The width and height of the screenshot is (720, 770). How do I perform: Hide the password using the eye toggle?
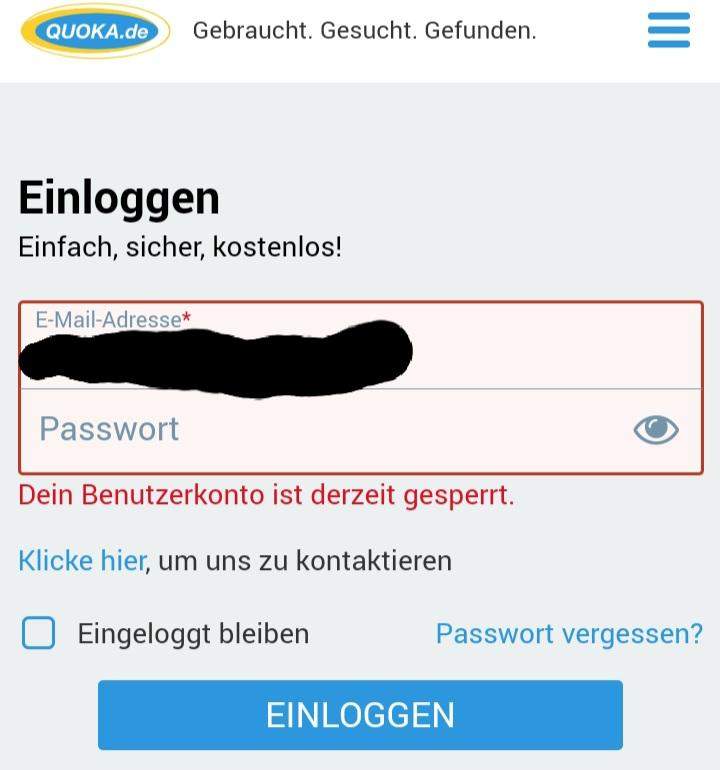point(655,428)
